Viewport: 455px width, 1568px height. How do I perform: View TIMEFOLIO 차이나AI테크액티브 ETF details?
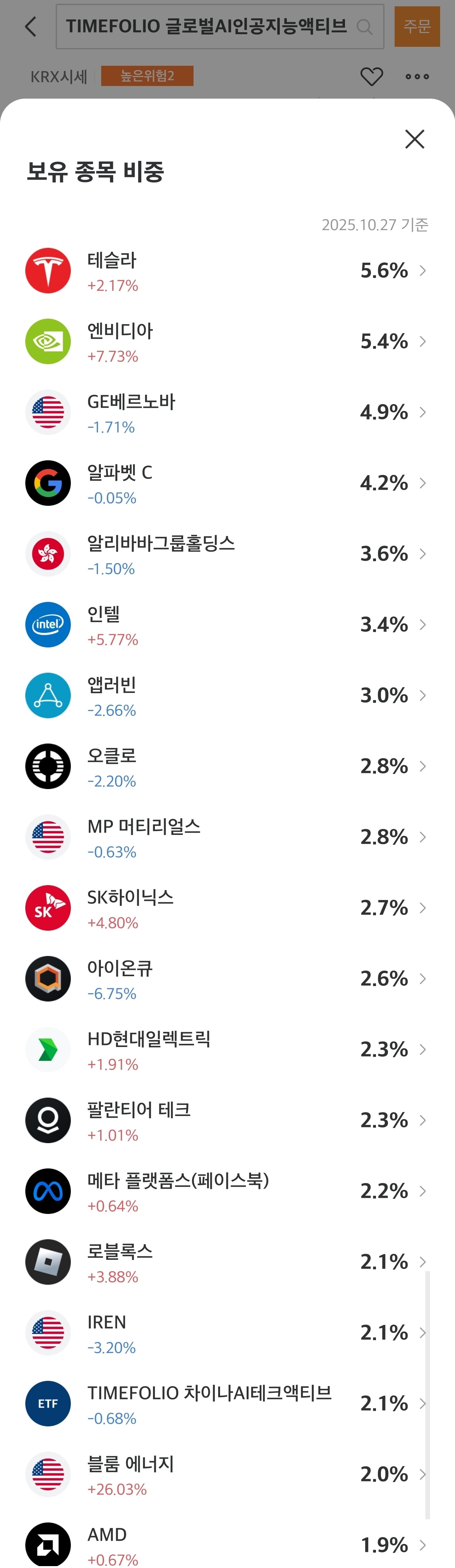tap(227, 1404)
